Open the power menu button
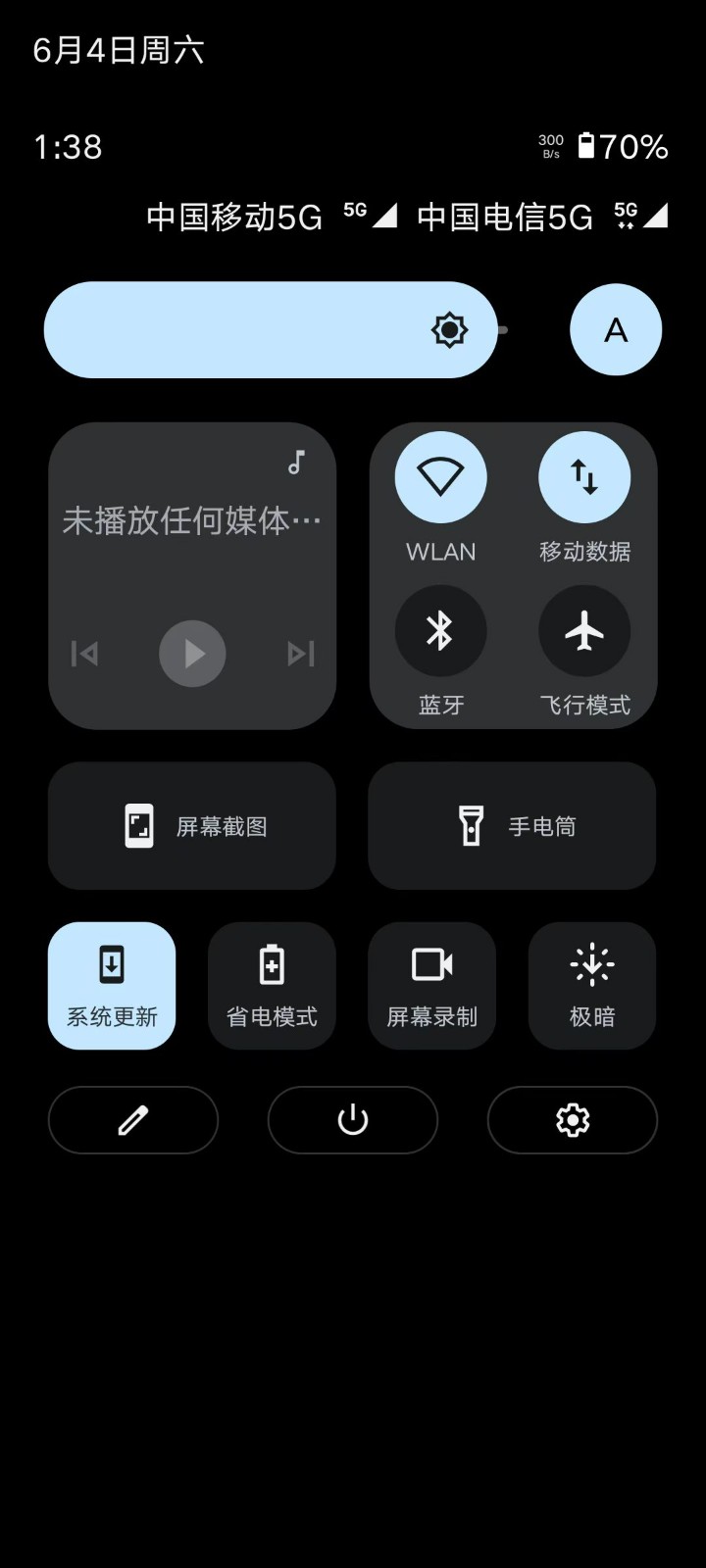 [x=353, y=1120]
